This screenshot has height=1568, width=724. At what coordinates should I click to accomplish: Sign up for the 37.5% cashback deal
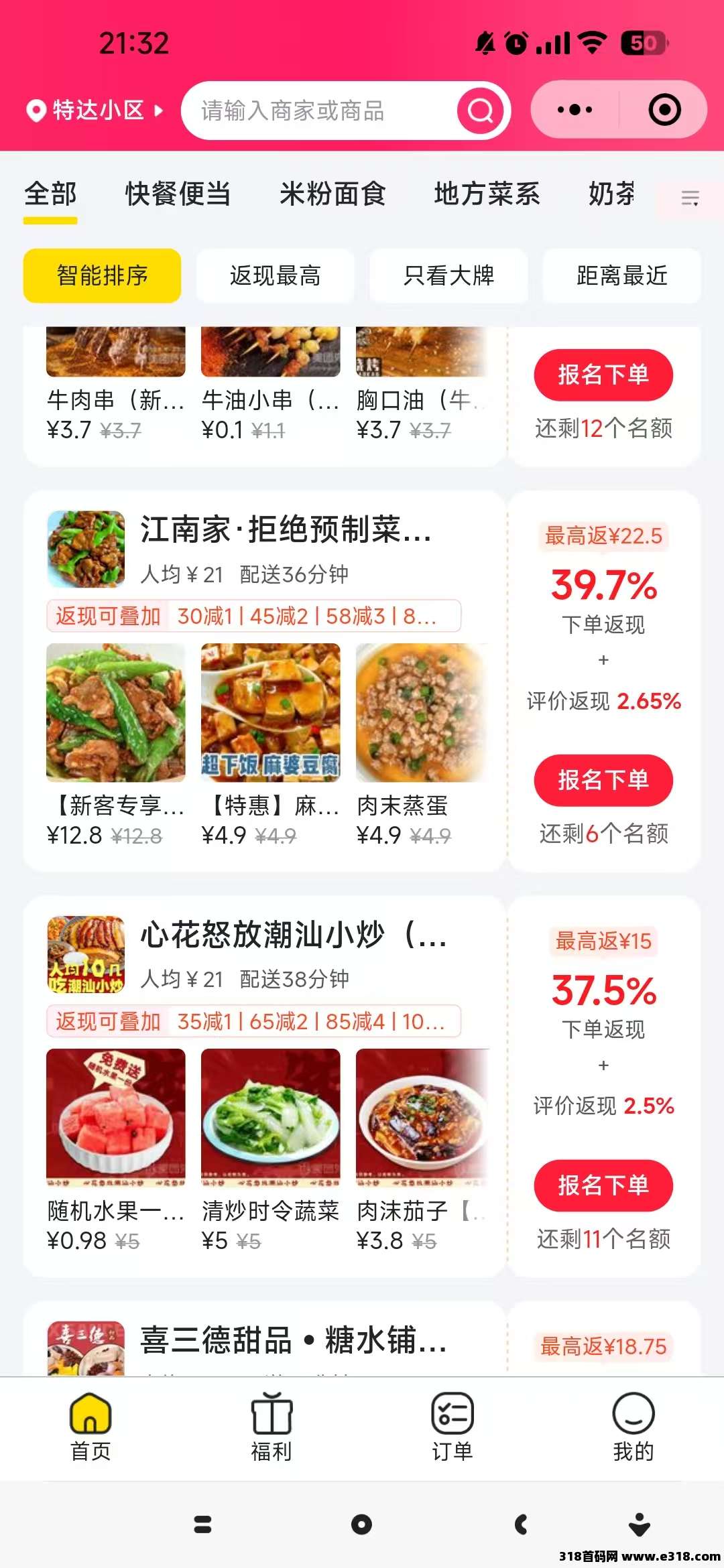pos(603,1185)
